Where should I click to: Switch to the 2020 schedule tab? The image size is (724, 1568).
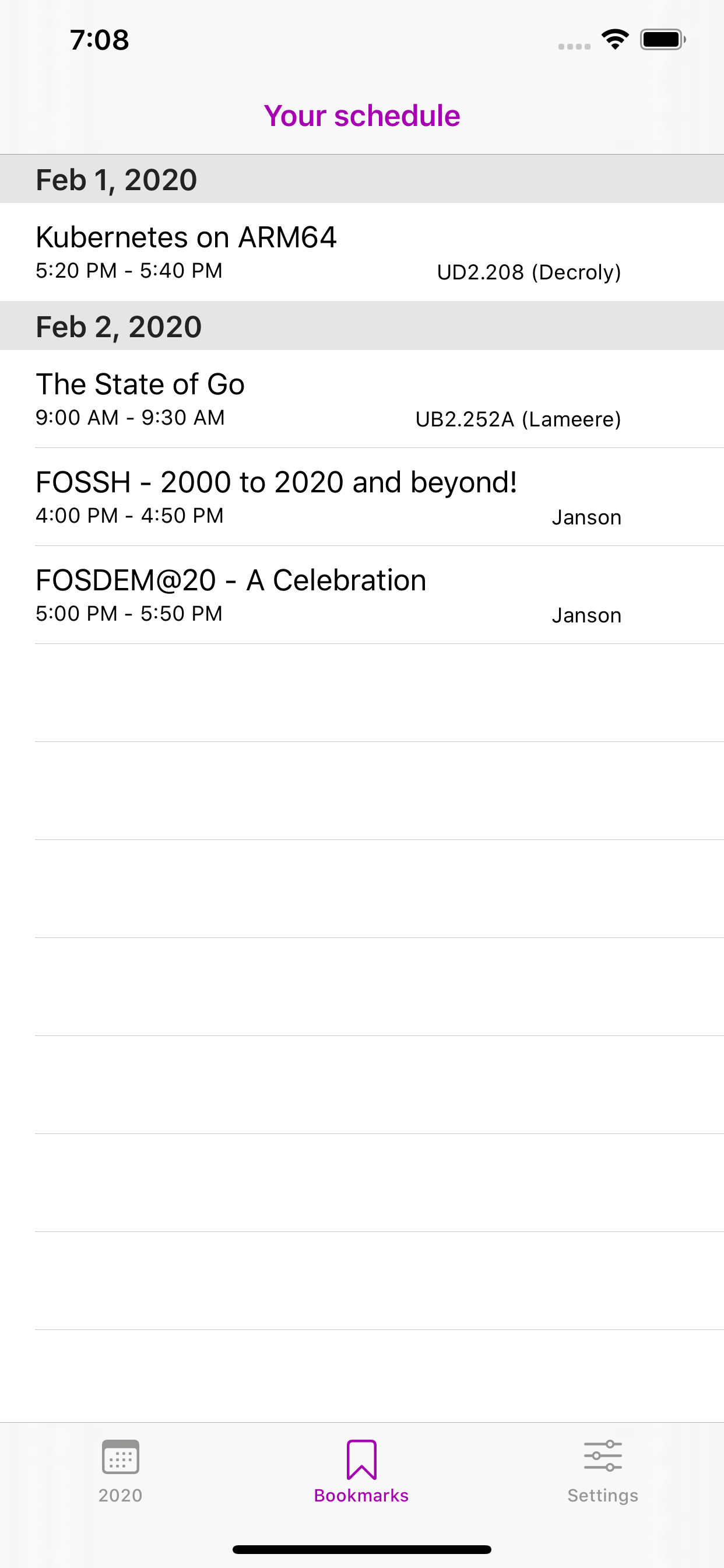[x=121, y=1472]
